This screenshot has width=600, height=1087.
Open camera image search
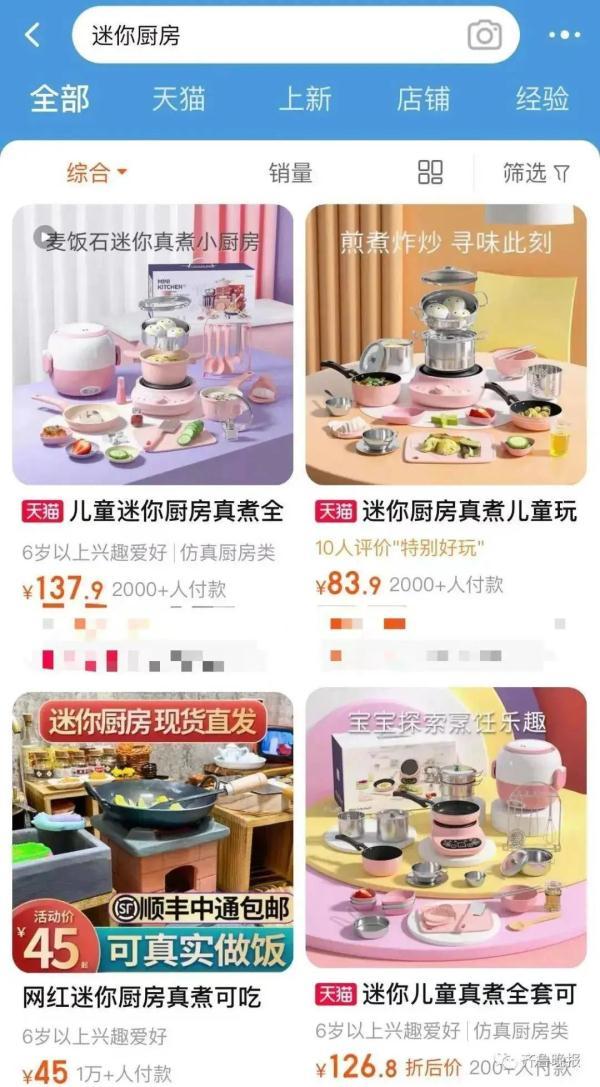[484, 36]
